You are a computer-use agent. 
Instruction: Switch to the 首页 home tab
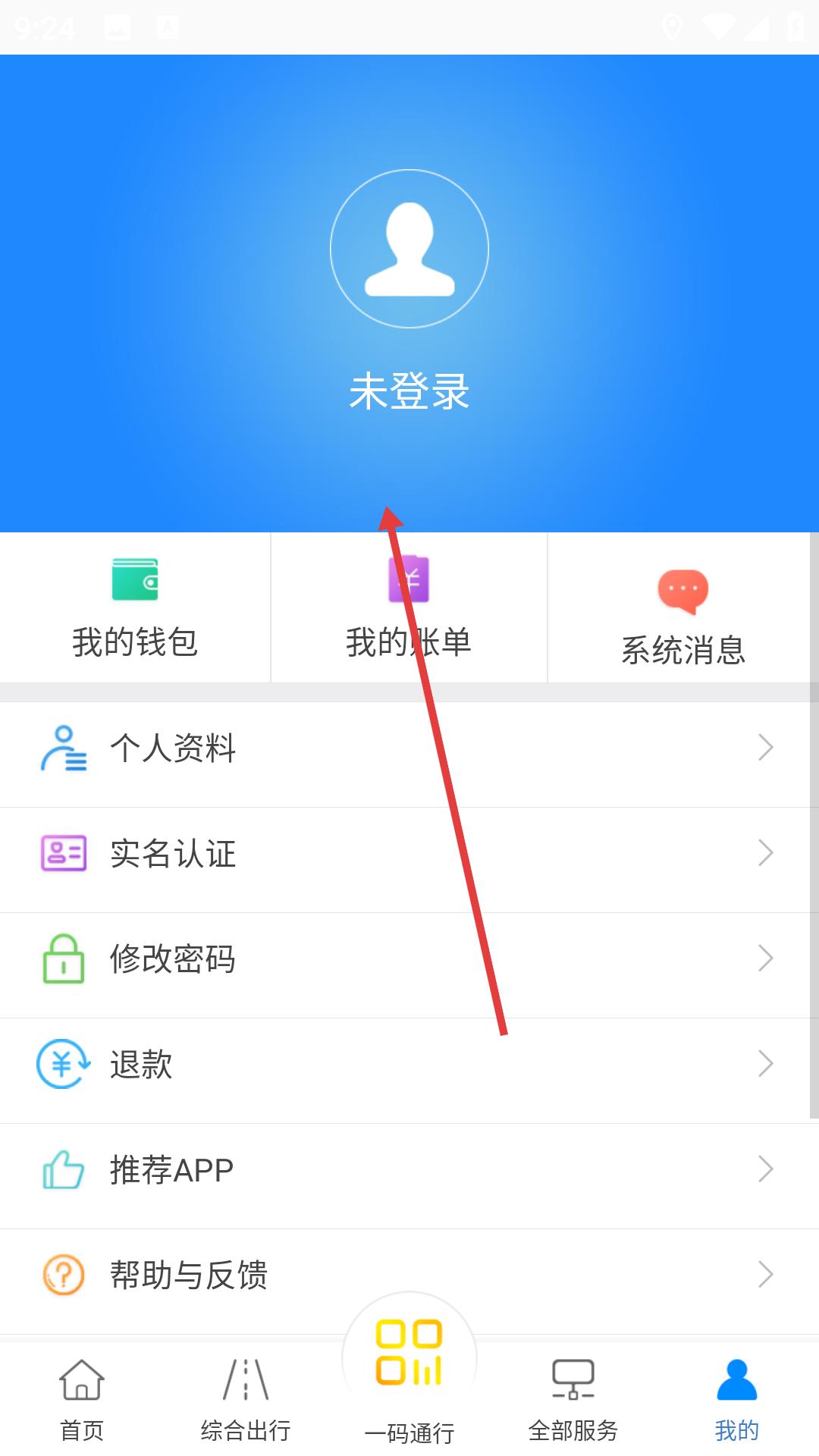(x=82, y=1400)
